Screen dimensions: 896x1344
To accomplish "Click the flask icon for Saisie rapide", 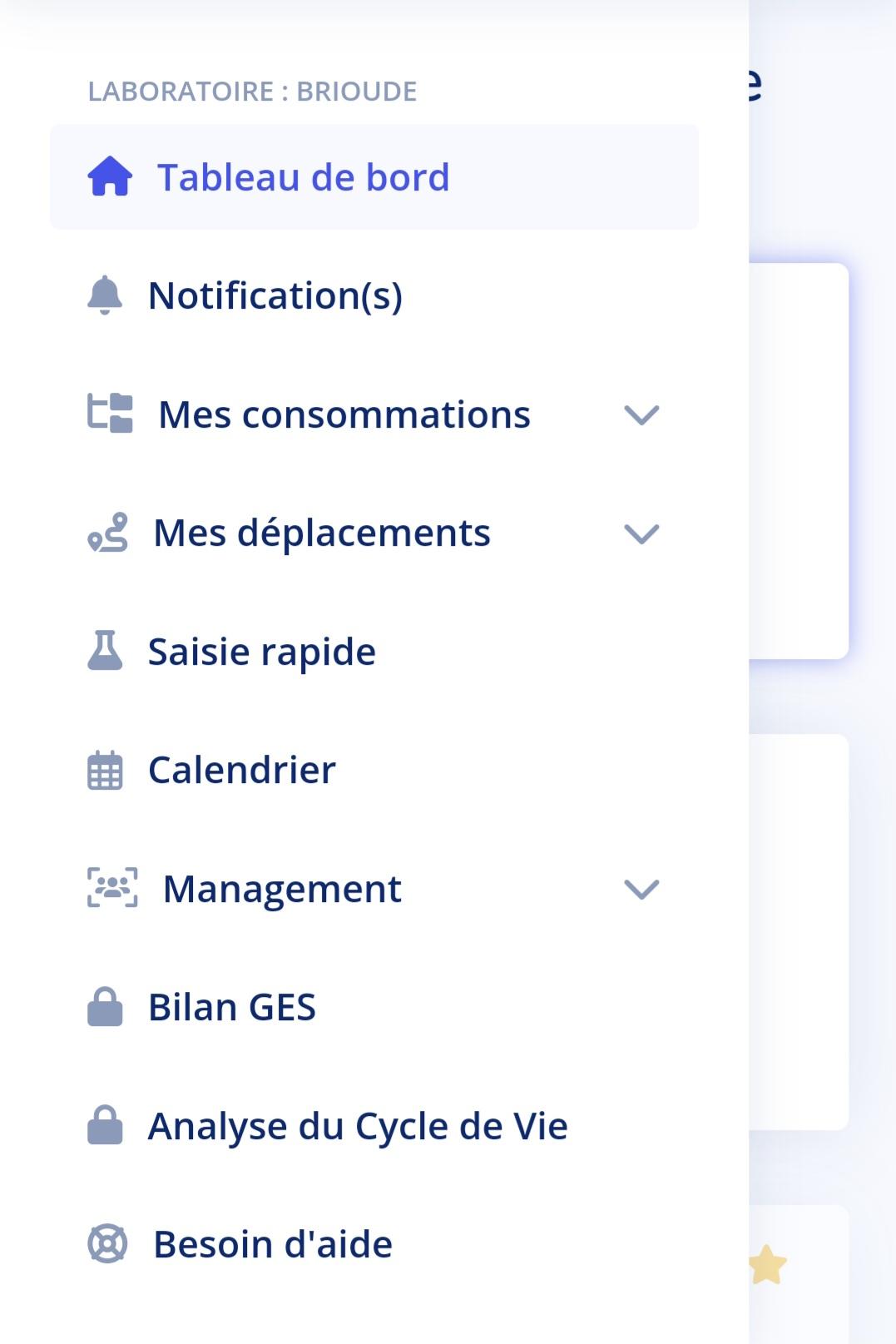I will [x=106, y=651].
